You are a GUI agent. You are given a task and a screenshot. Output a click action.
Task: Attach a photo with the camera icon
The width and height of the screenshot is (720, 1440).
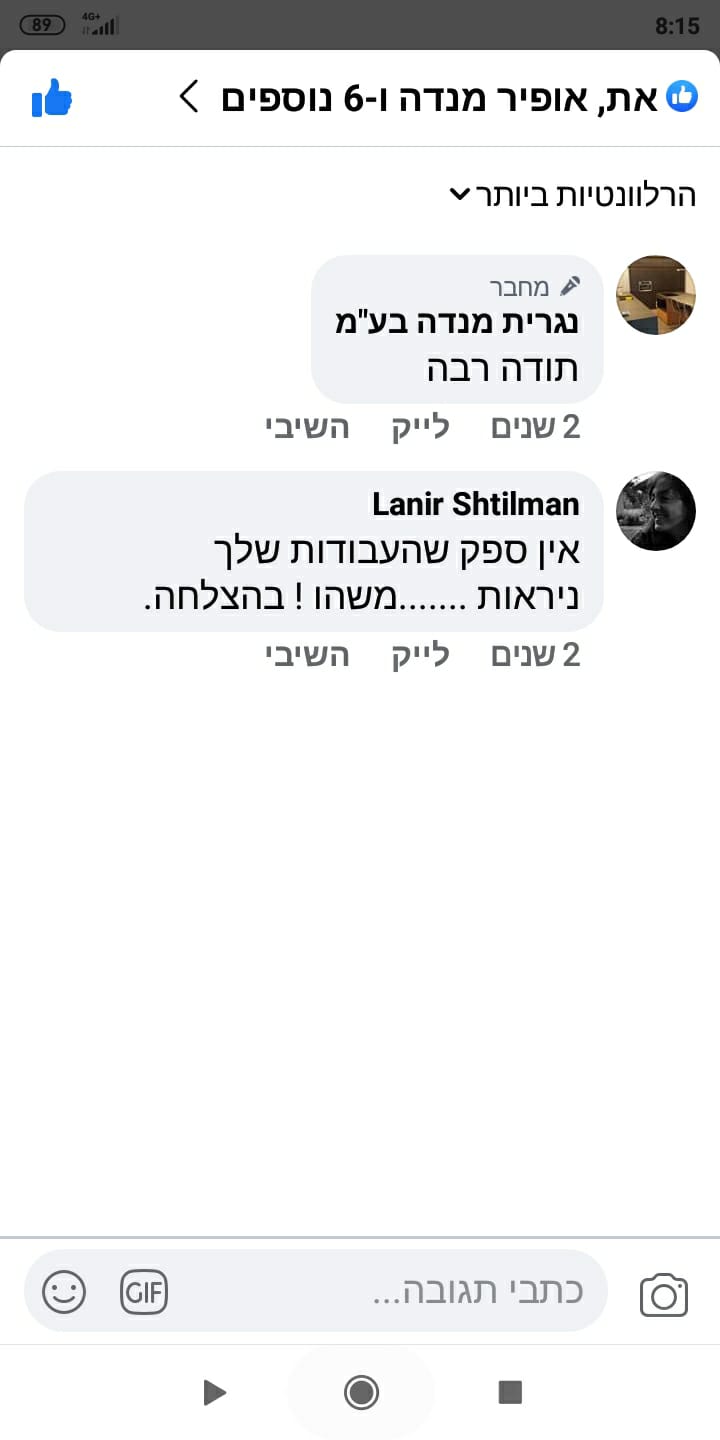pos(663,1294)
